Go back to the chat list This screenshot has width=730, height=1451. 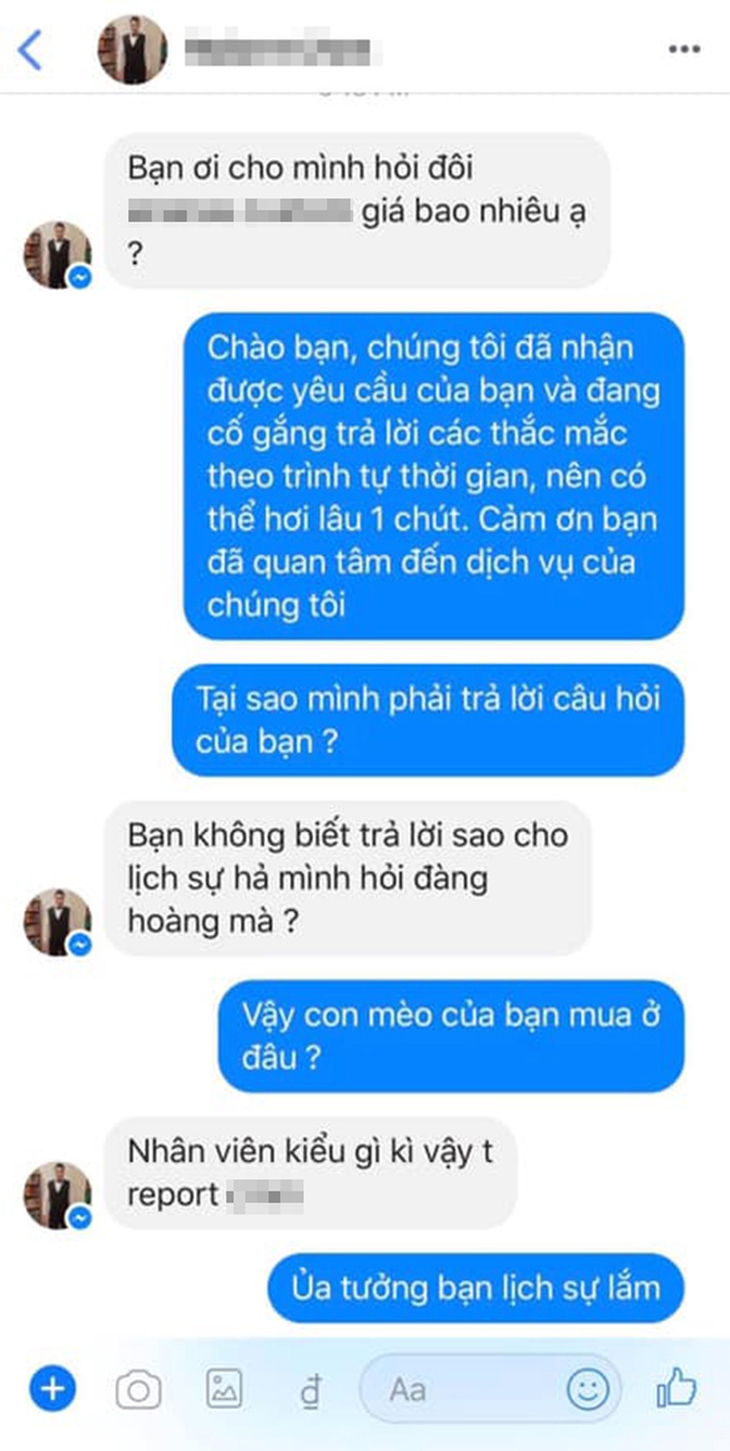coord(31,50)
